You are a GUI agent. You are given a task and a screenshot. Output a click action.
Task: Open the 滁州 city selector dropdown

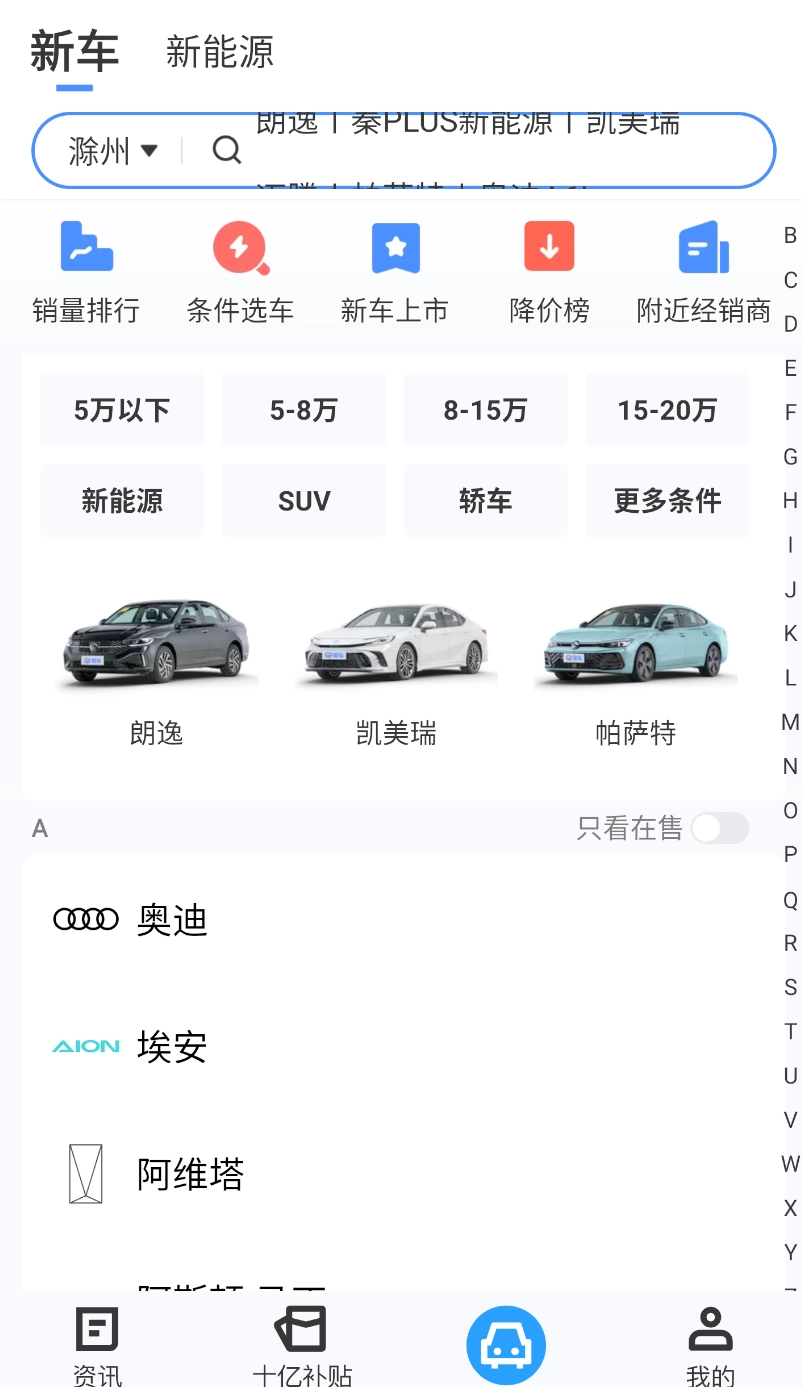tap(110, 150)
